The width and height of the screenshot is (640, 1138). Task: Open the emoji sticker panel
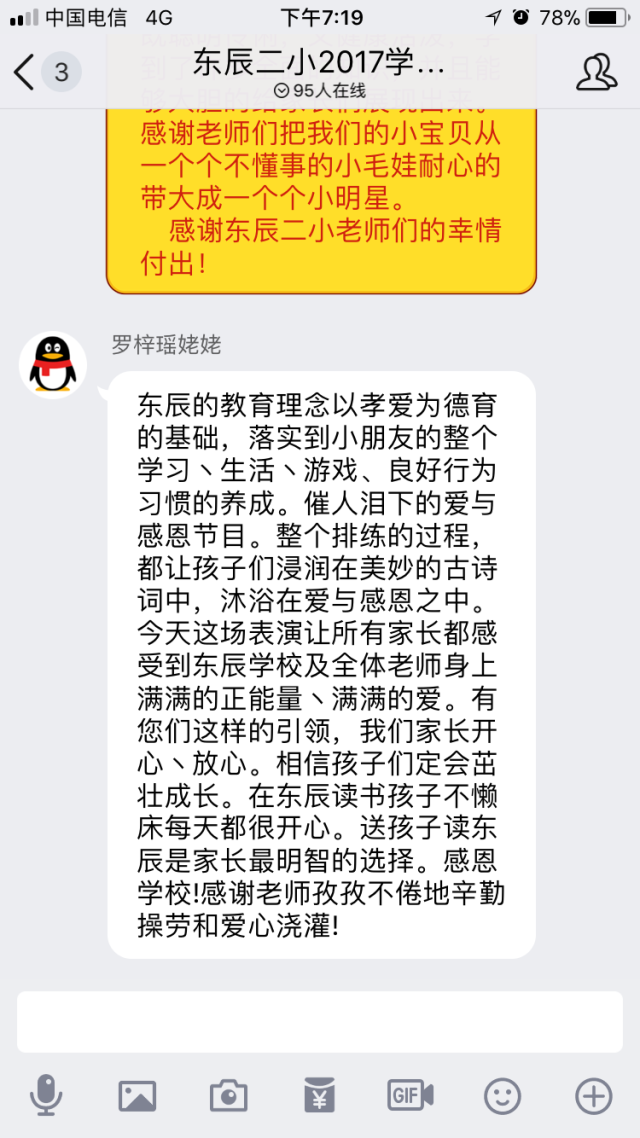502,1096
